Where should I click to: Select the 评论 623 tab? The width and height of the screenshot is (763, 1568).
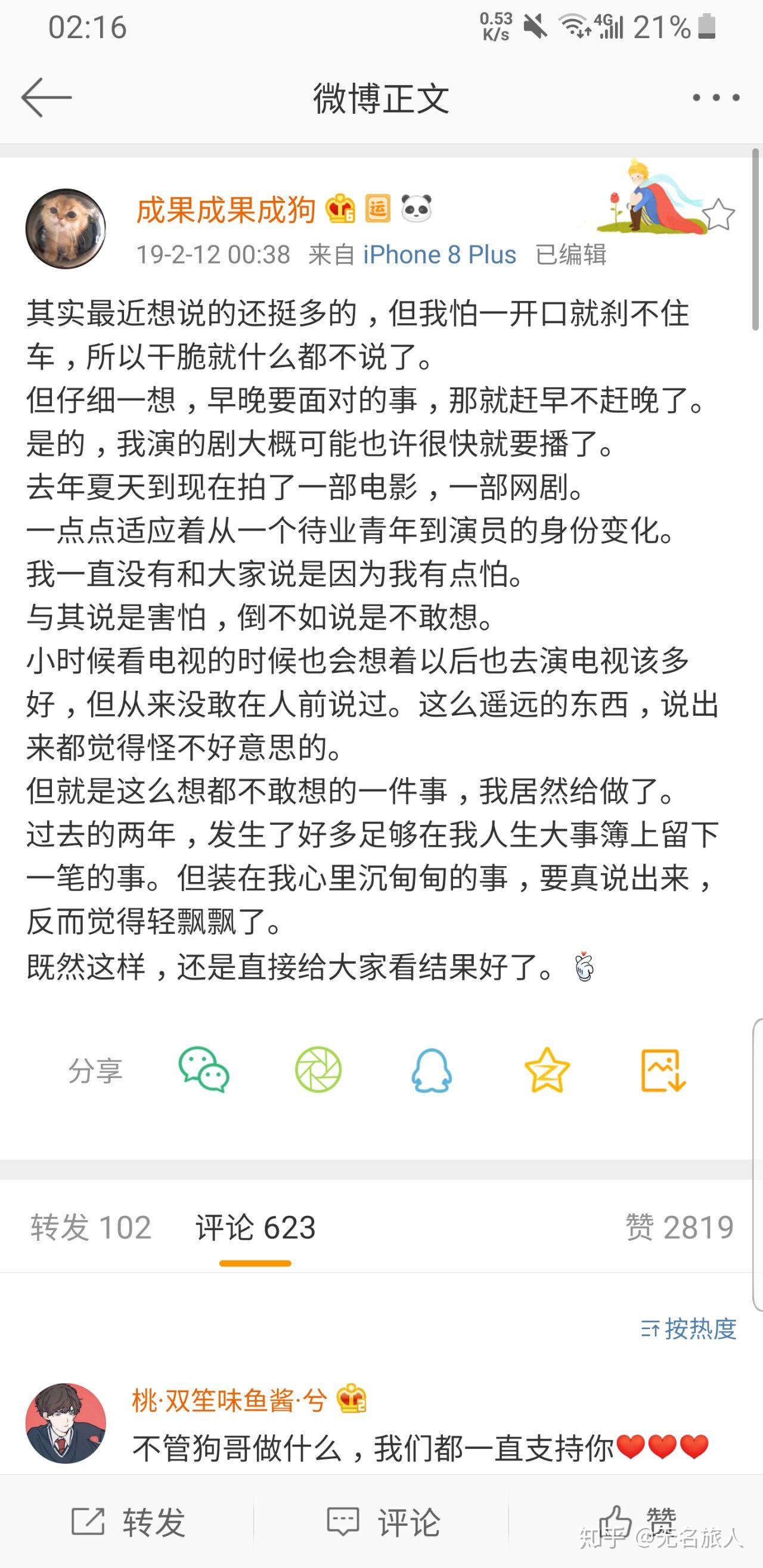pyautogui.click(x=255, y=1227)
